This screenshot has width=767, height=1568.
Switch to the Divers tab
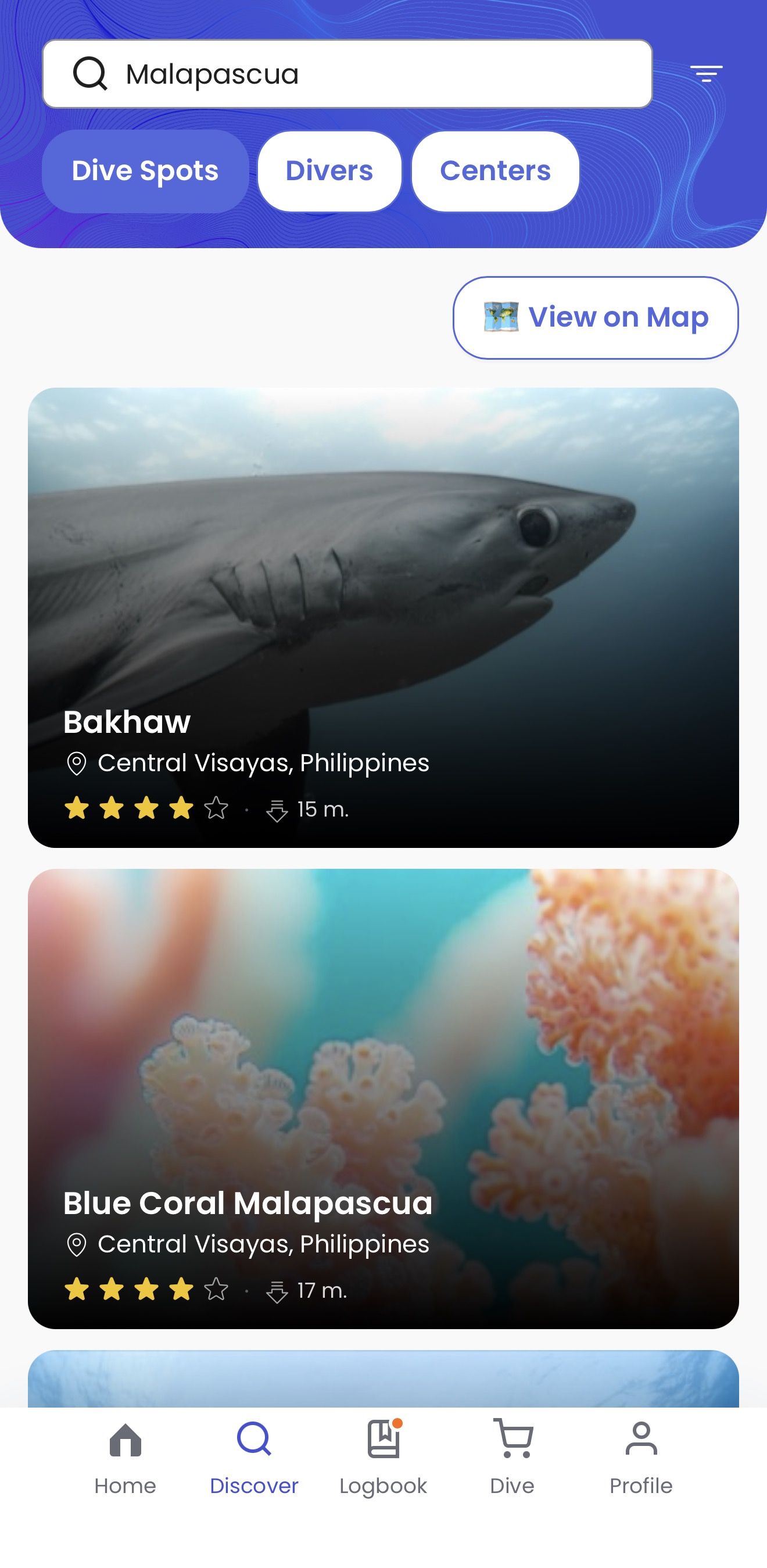pyautogui.click(x=329, y=171)
